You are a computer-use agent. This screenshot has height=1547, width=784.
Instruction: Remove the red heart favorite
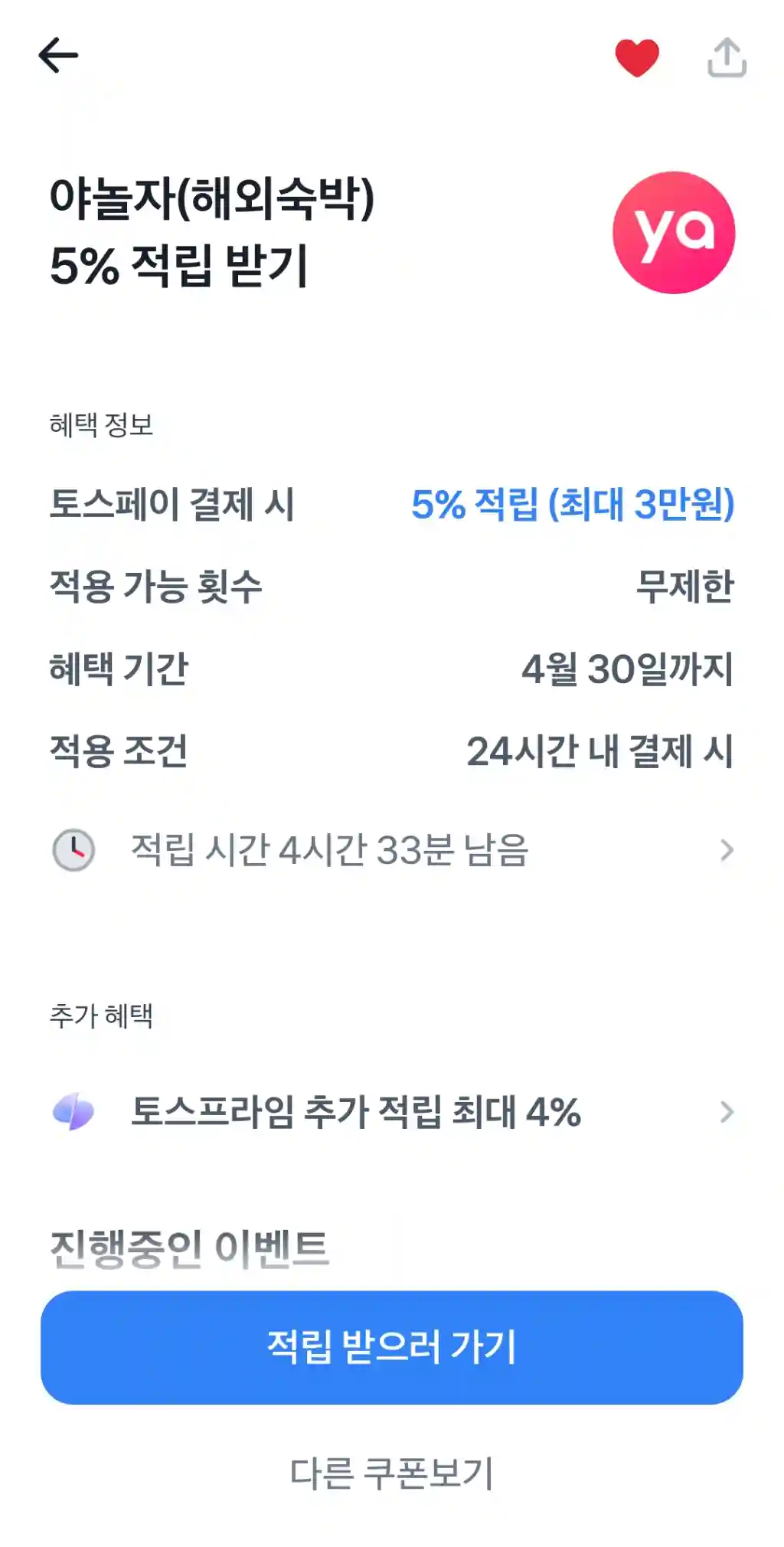637,57
